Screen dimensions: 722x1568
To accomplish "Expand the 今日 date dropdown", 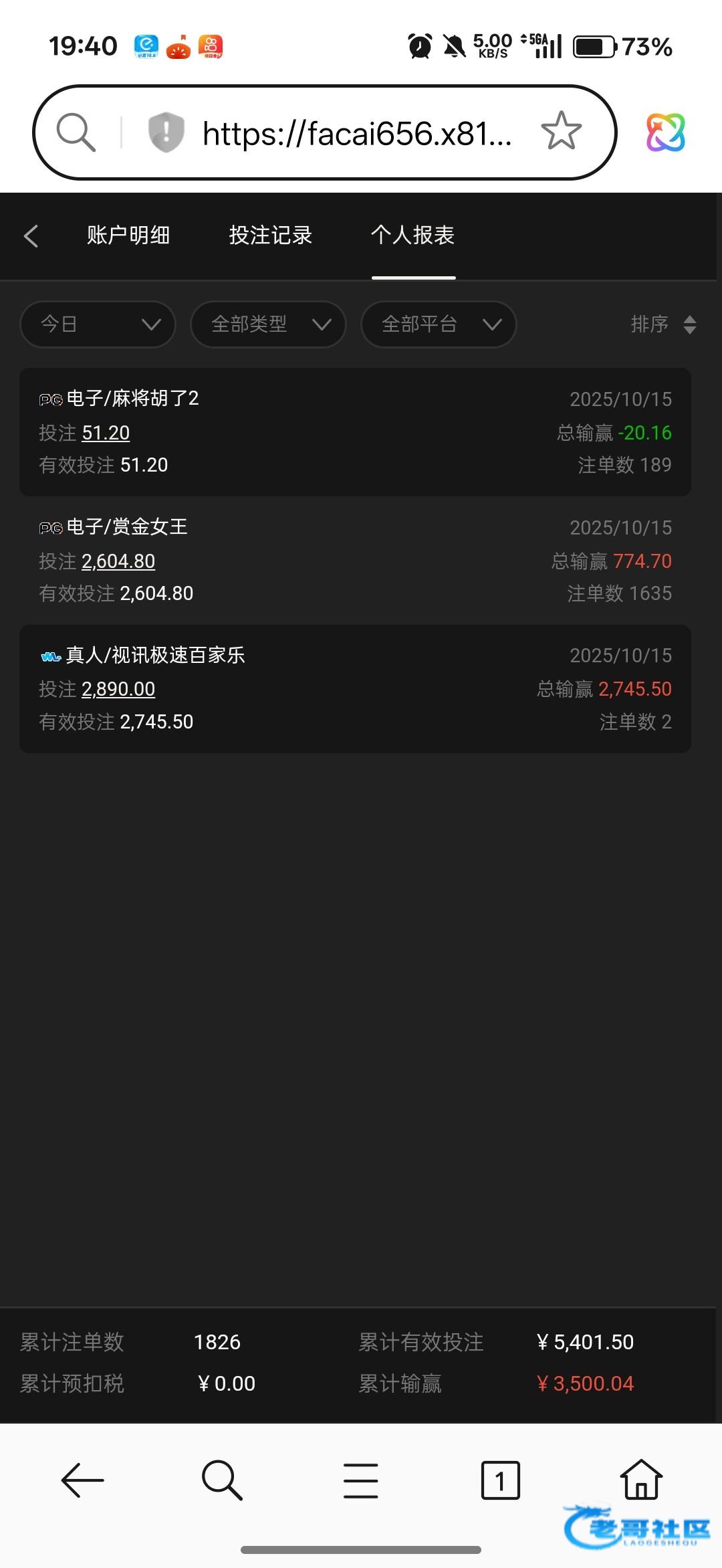I will (98, 324).
